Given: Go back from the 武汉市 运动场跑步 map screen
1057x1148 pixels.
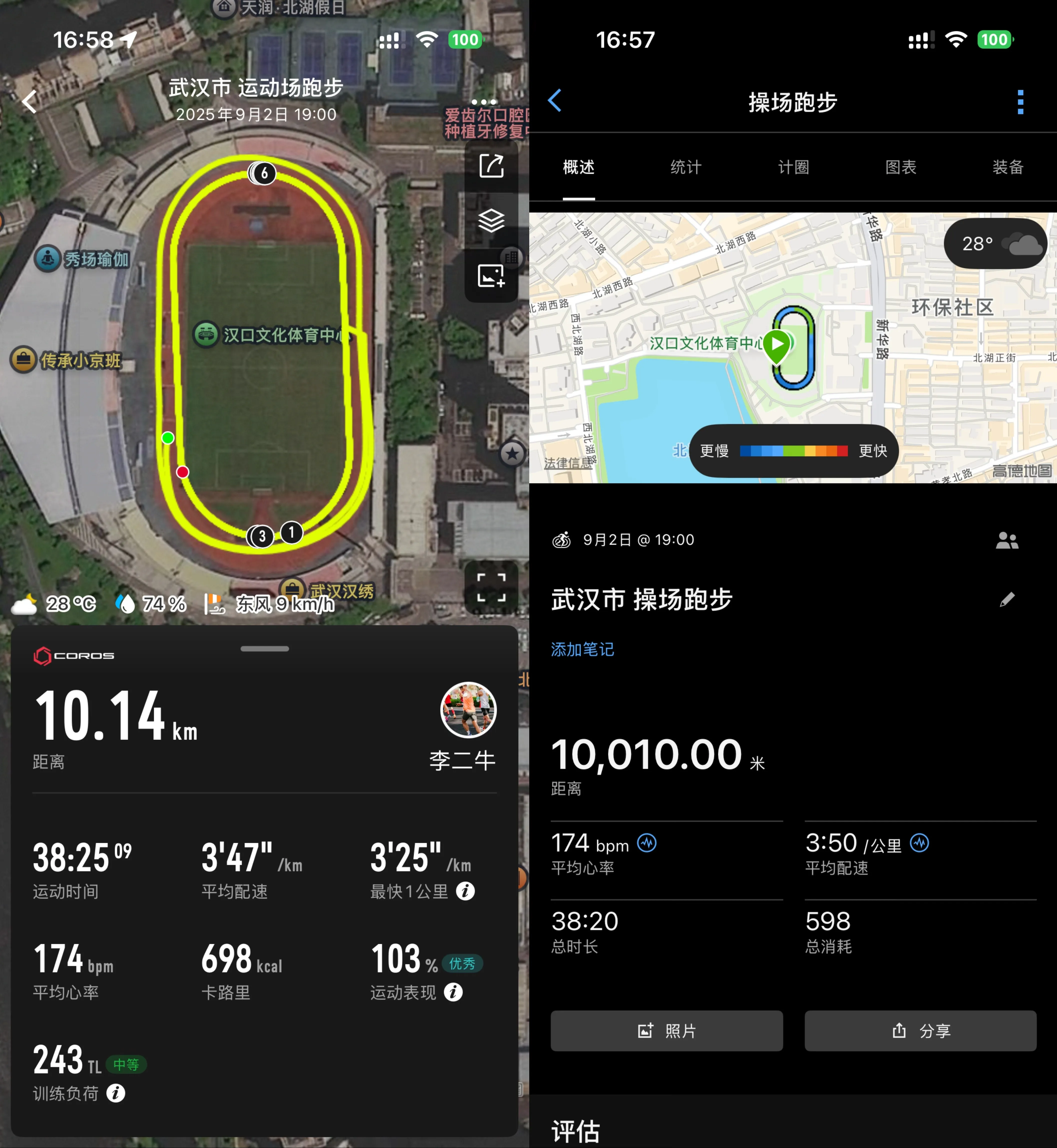Looking at the screenshot, I should pyautogui.click(x=30, y=102).
